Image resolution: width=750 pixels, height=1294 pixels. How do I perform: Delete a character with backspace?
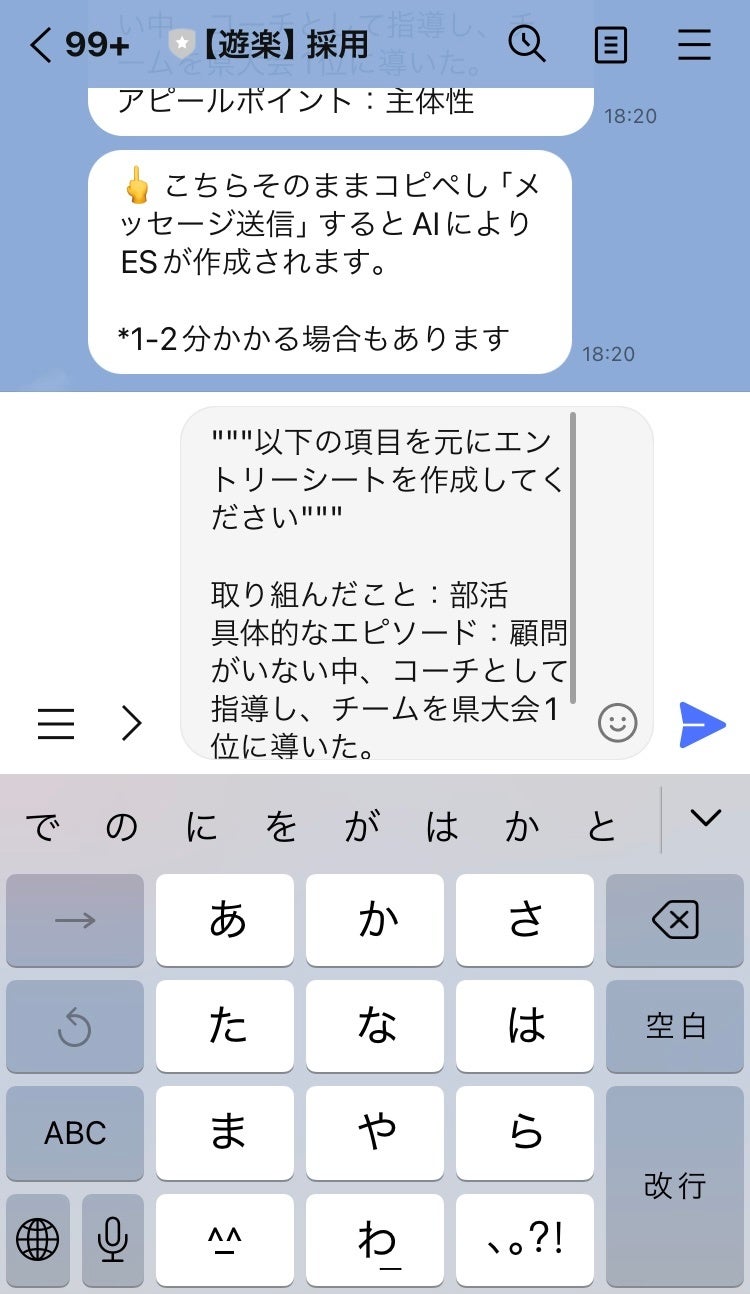[x=675, y=920]
